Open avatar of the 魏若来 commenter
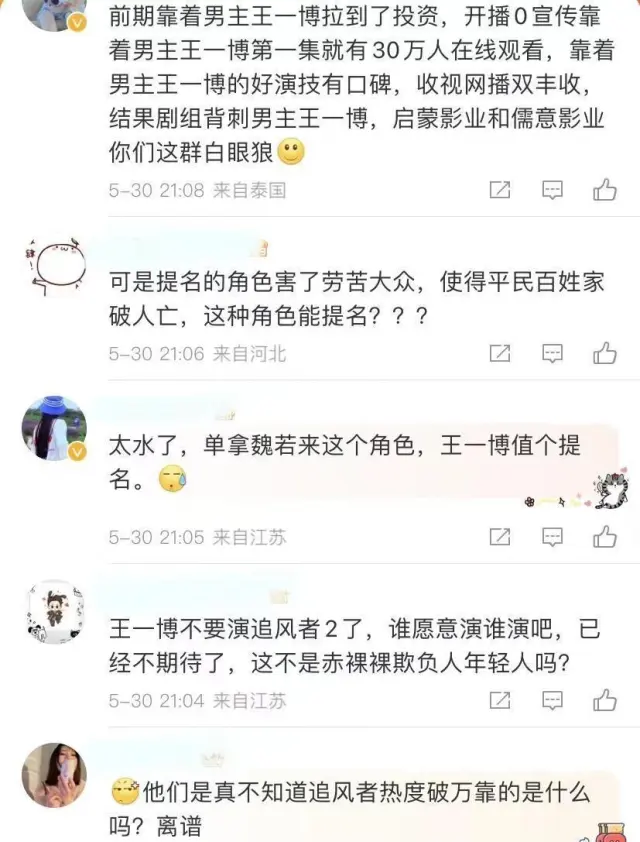The width and height of the screenshot is (640, 842). [54, 428]
